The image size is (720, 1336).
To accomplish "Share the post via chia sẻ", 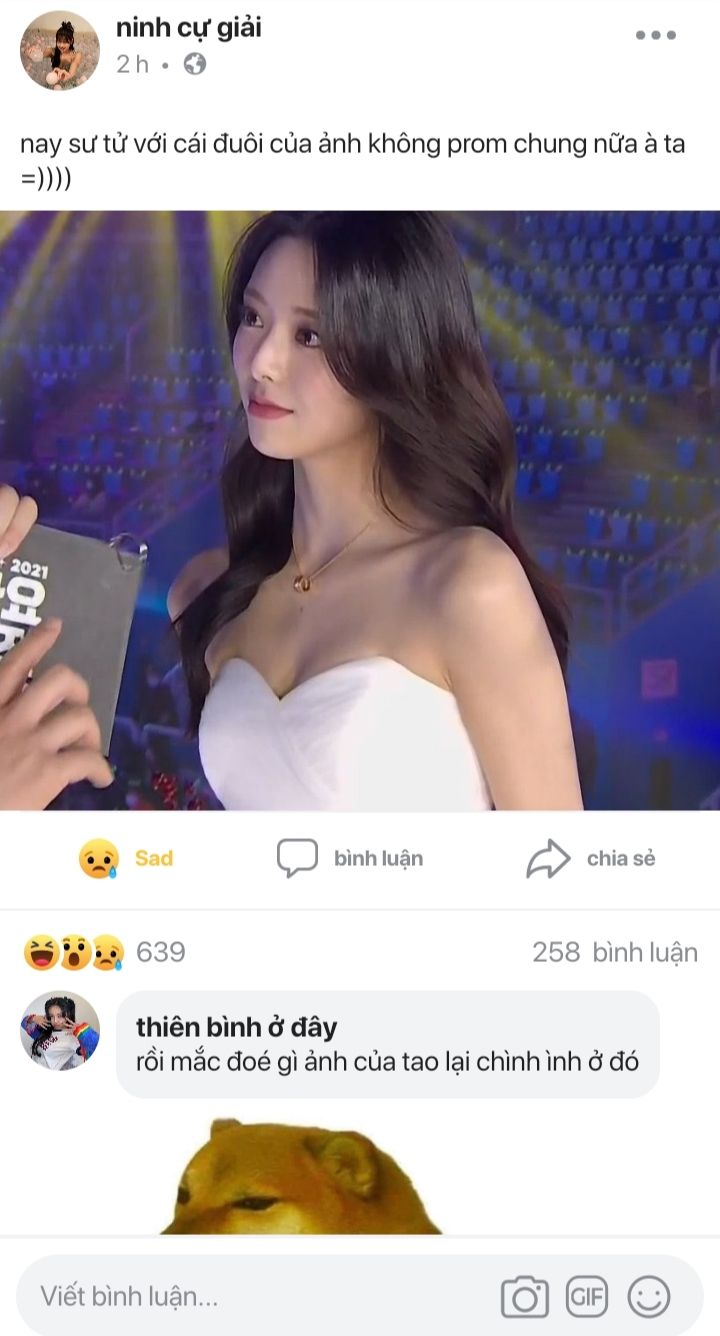I will 591,858.
